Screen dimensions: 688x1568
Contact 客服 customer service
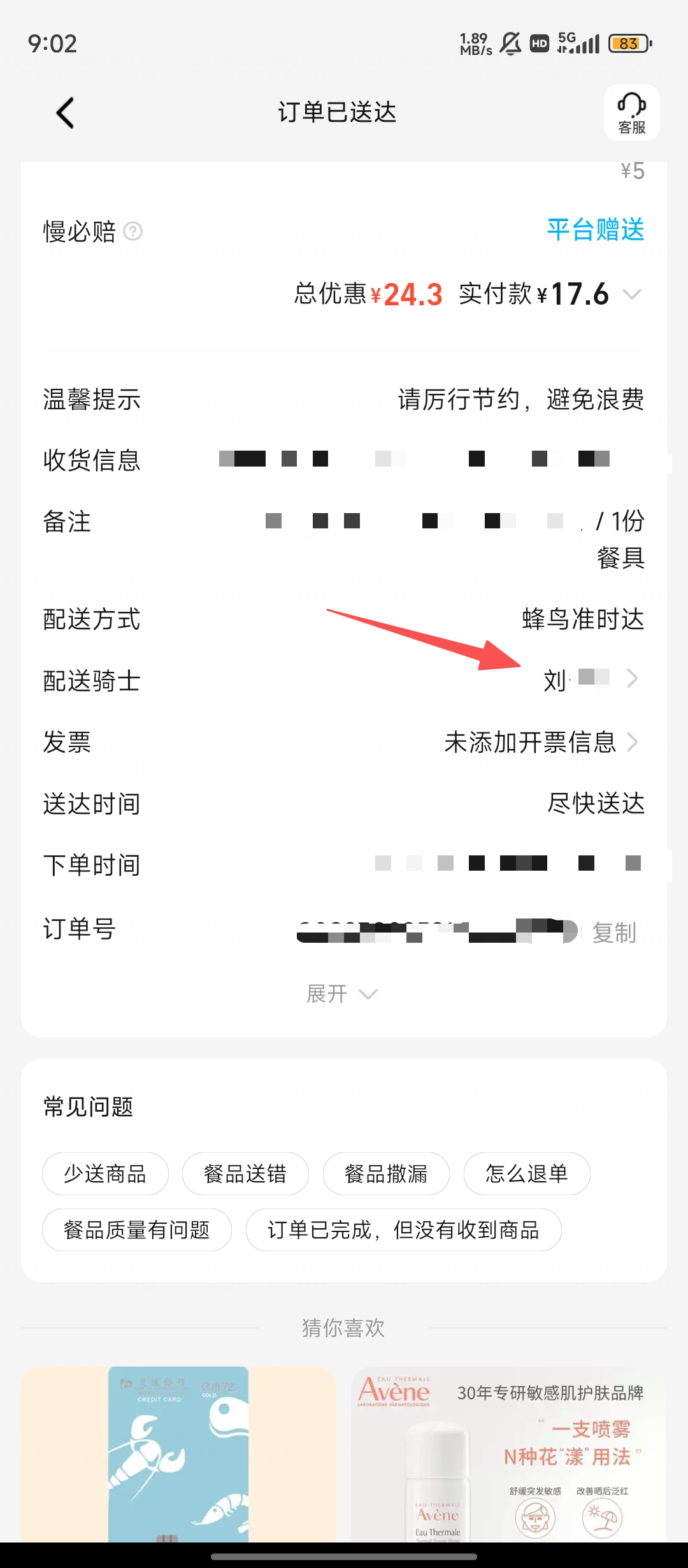pos(631,113)
